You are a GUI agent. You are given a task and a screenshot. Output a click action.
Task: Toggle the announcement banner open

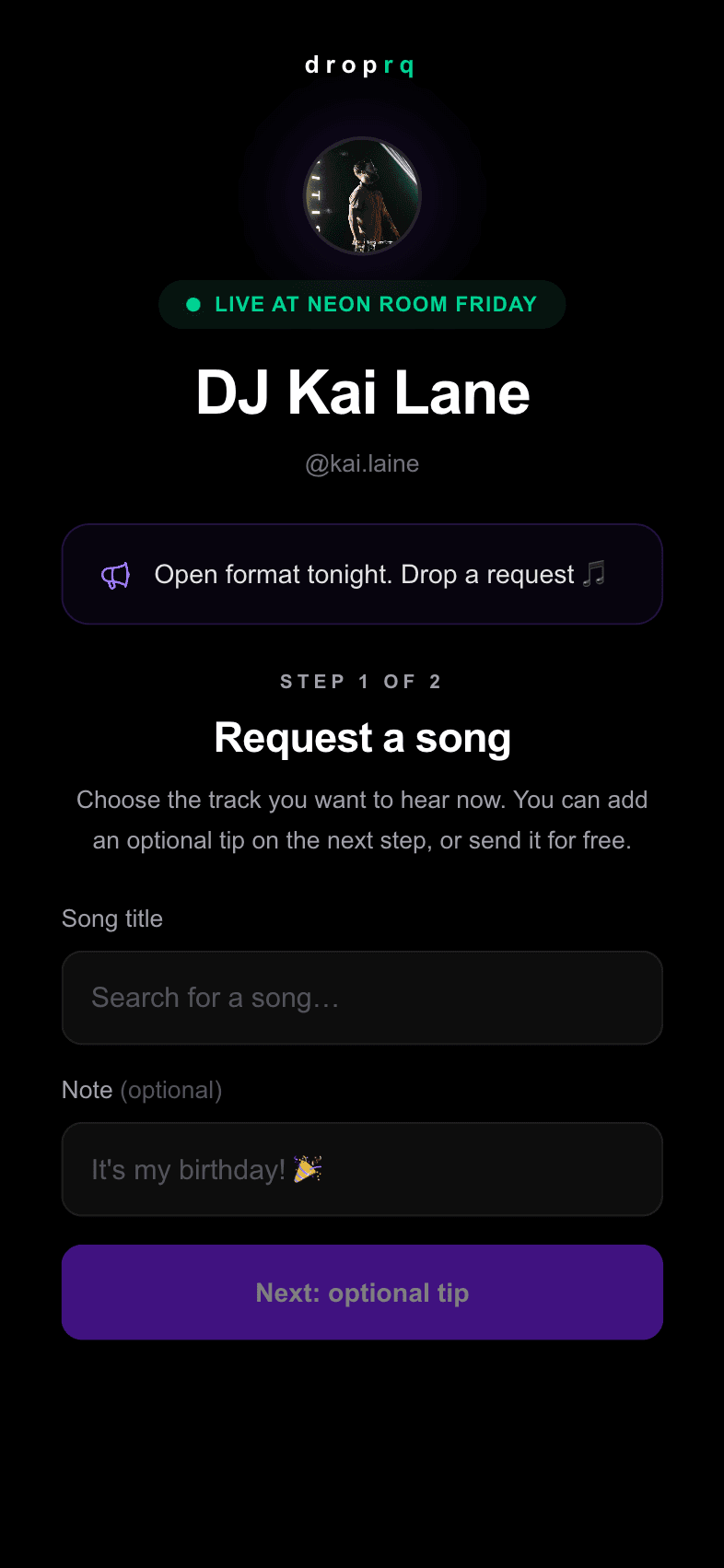click(x=362, y=574)
